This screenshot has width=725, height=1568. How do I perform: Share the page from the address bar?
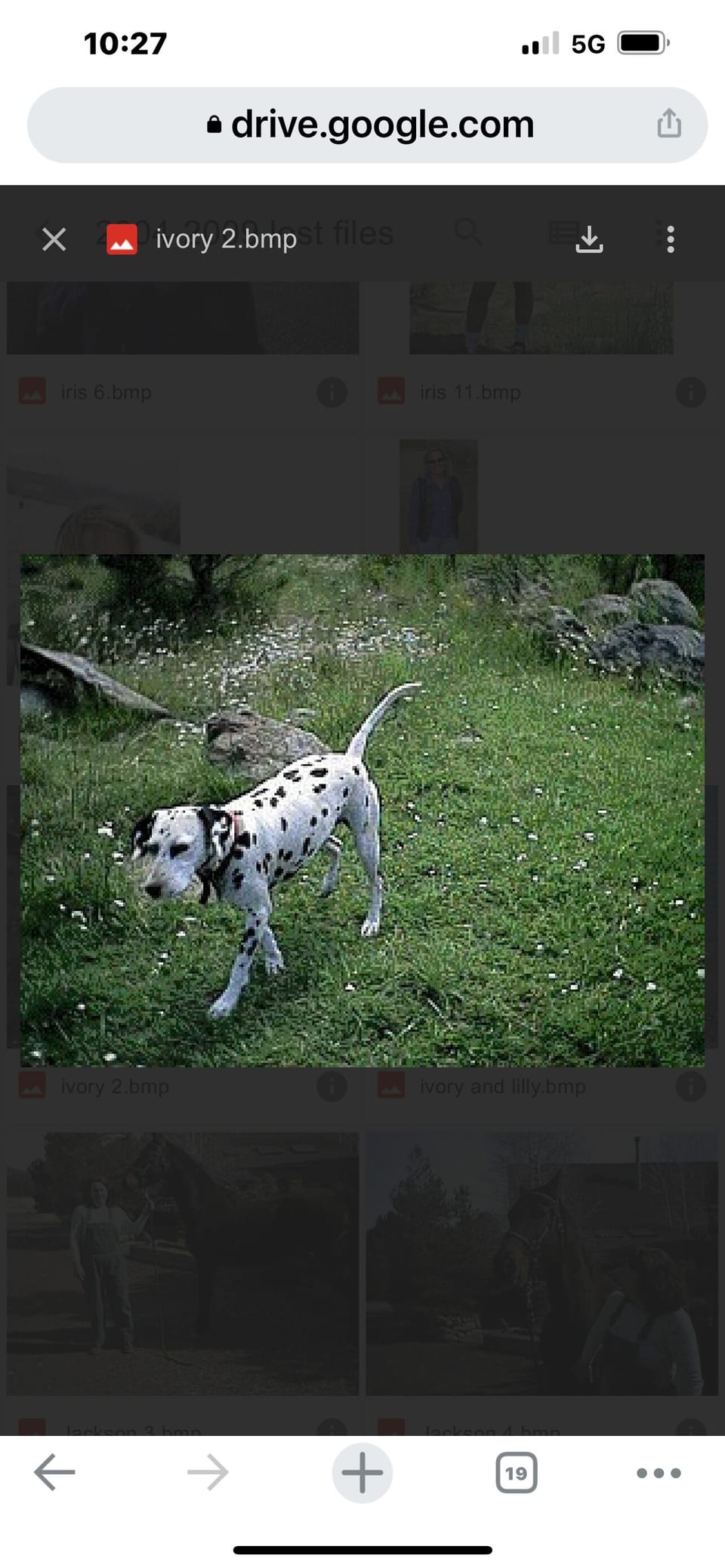(668, 124)
